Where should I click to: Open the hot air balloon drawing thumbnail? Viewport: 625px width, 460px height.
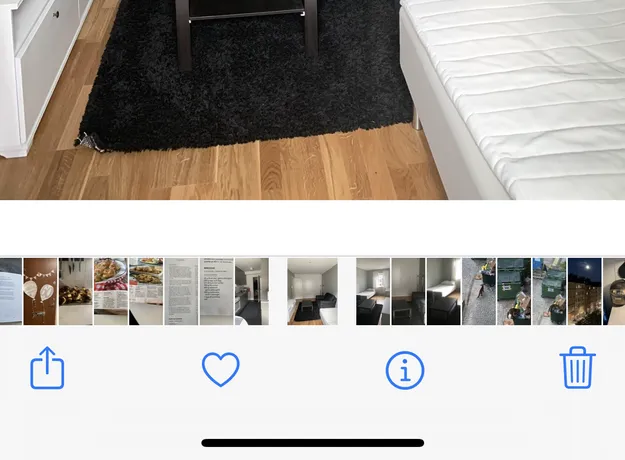40,291
